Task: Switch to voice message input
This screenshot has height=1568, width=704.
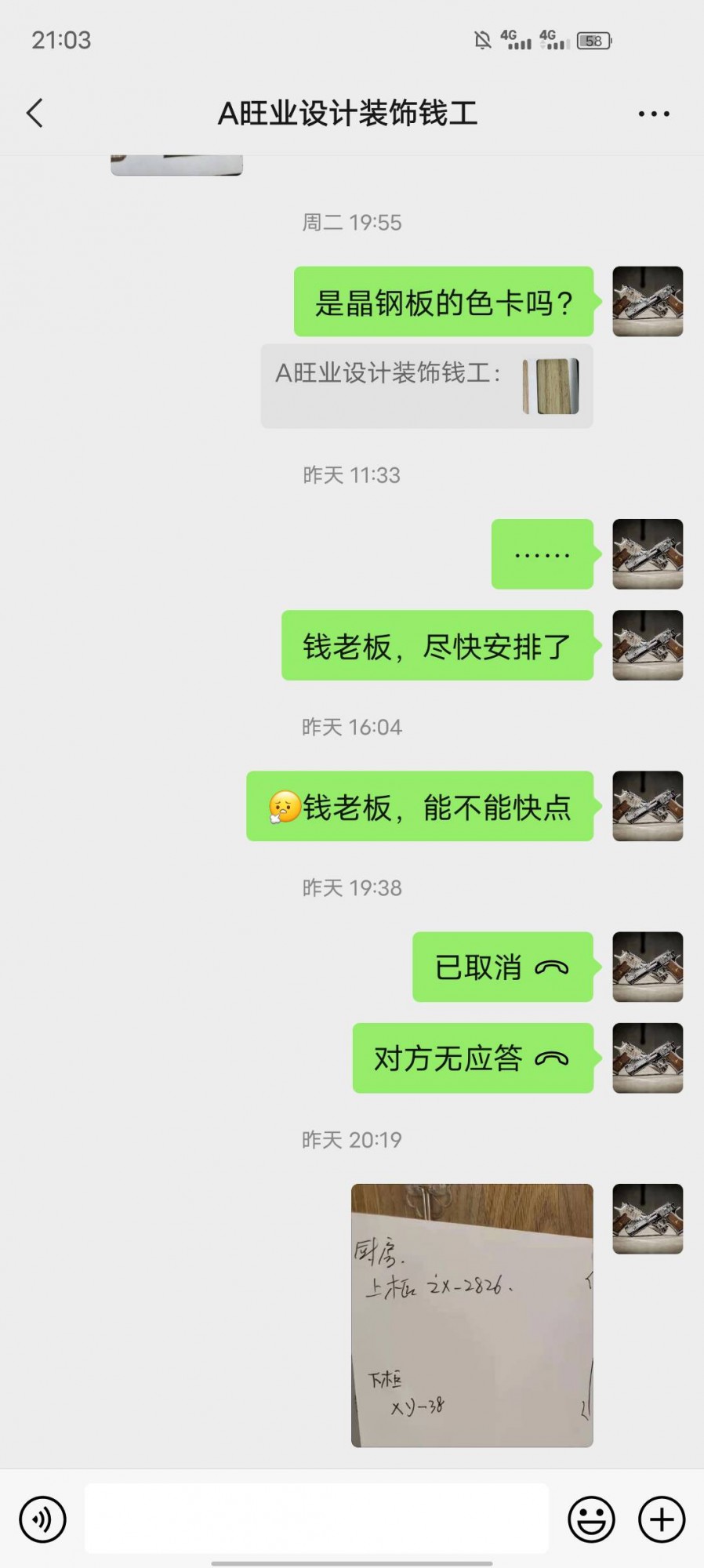Action: (42, 1519)
